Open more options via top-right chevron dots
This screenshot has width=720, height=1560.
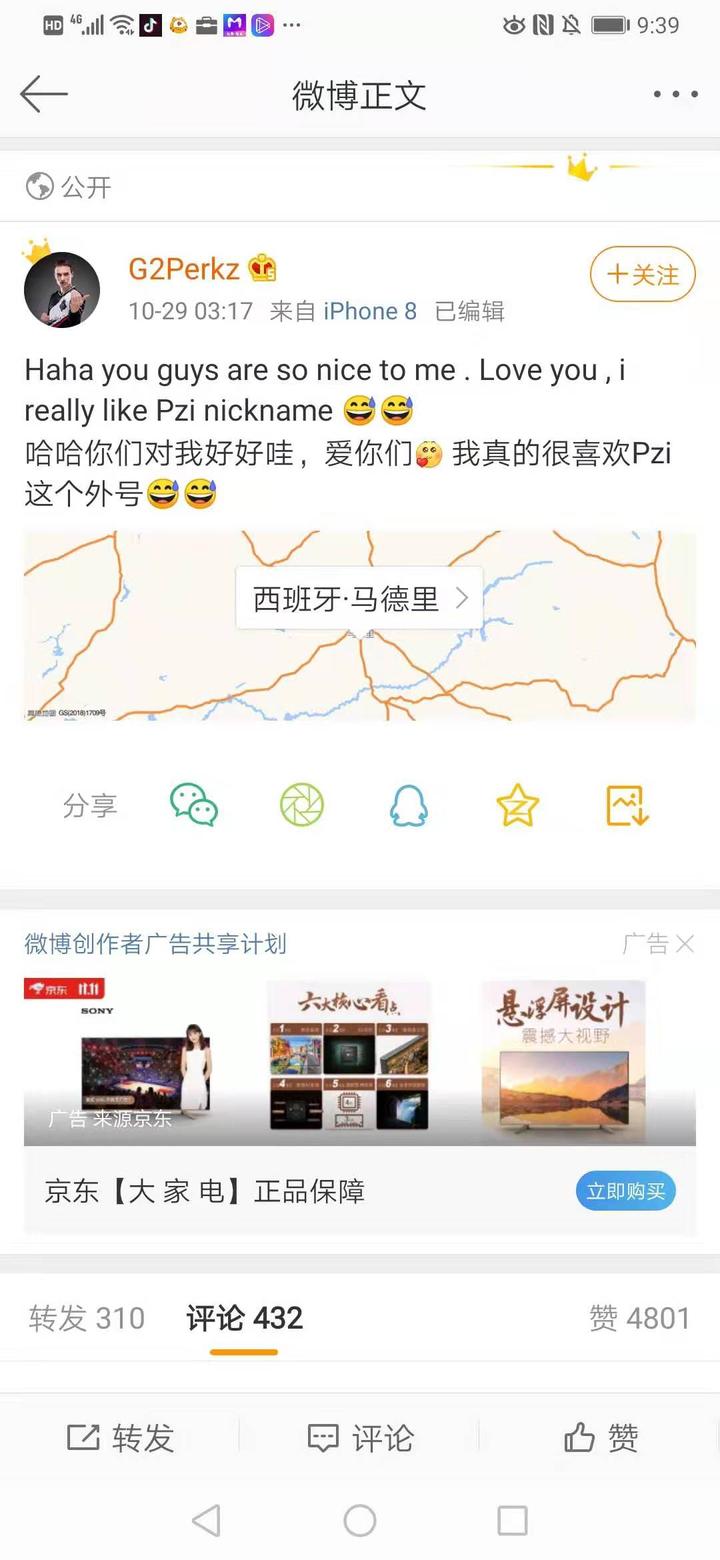click(x=674, y=94)
